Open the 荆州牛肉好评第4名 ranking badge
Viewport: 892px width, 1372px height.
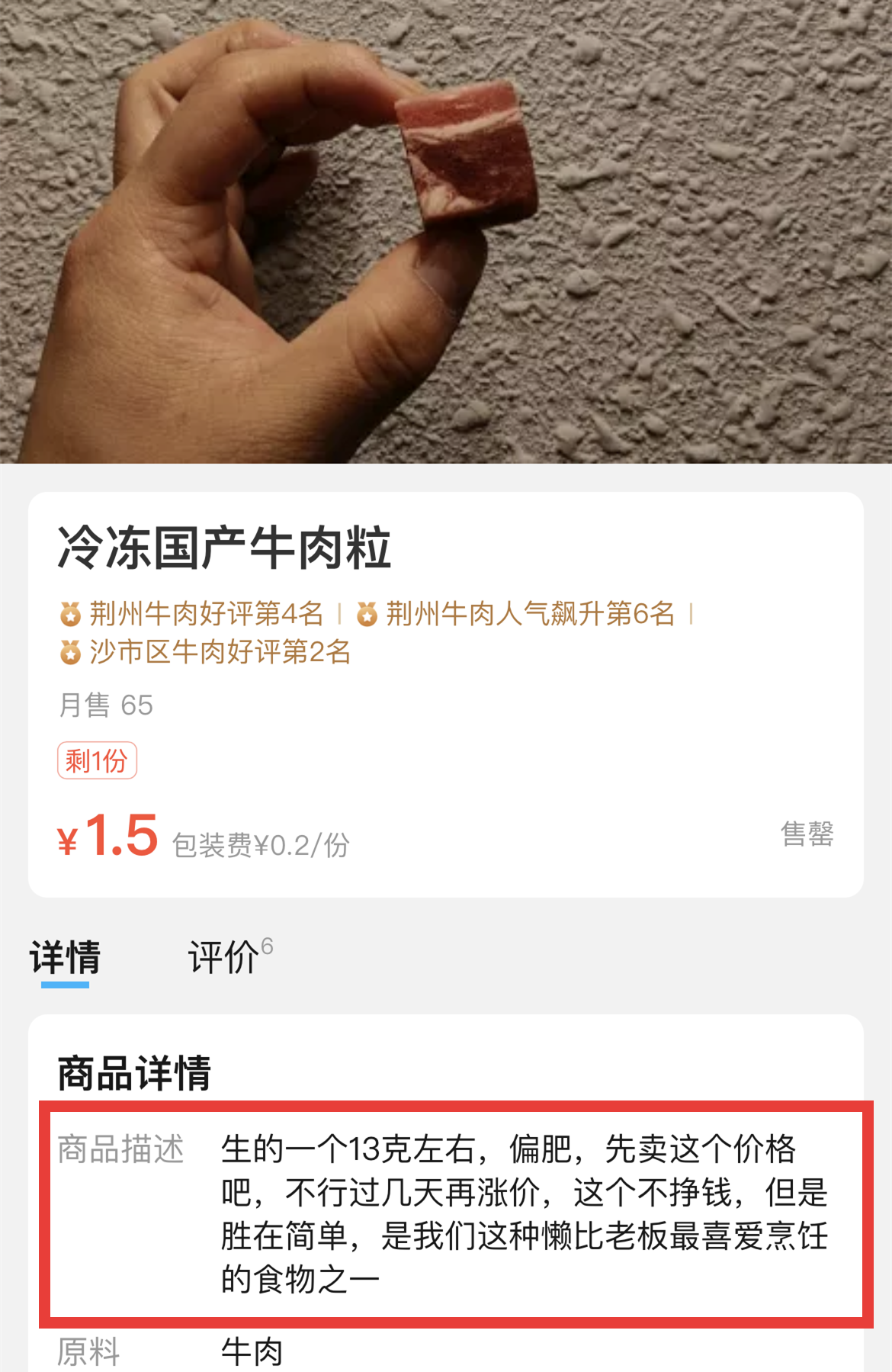click(194, 613)
